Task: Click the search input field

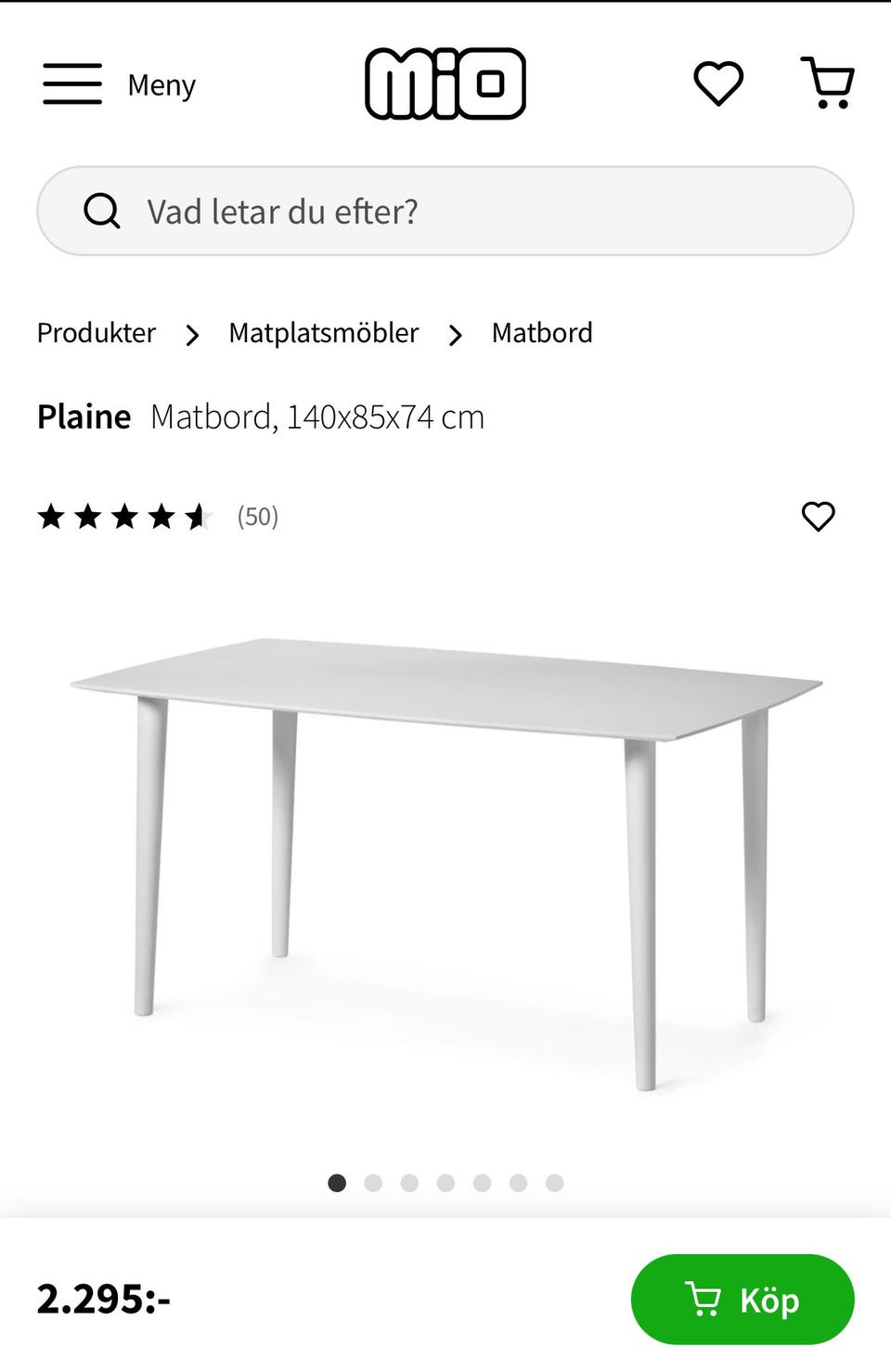Action: 371,211
